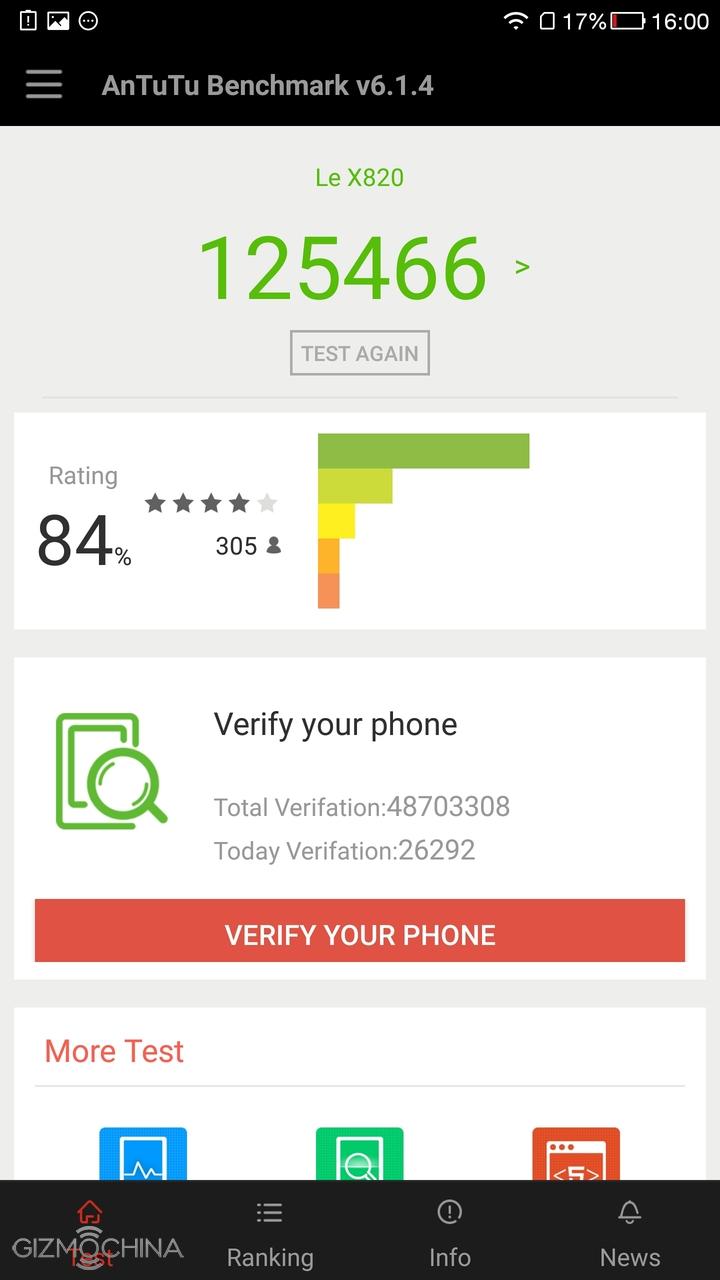Open the 84% rating card
The image size is (720, 1280).
[x=360, y=520]
